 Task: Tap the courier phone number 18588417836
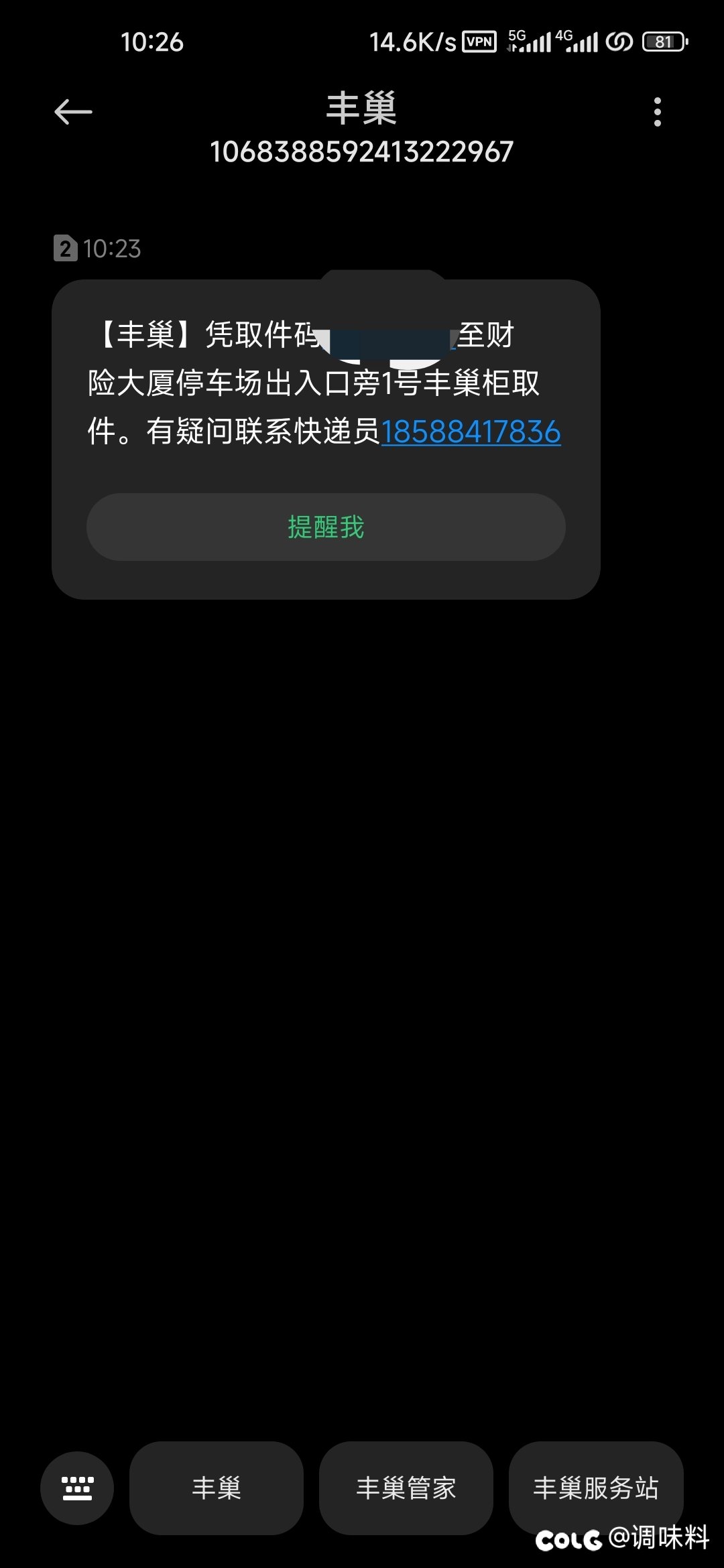(471, 432)
